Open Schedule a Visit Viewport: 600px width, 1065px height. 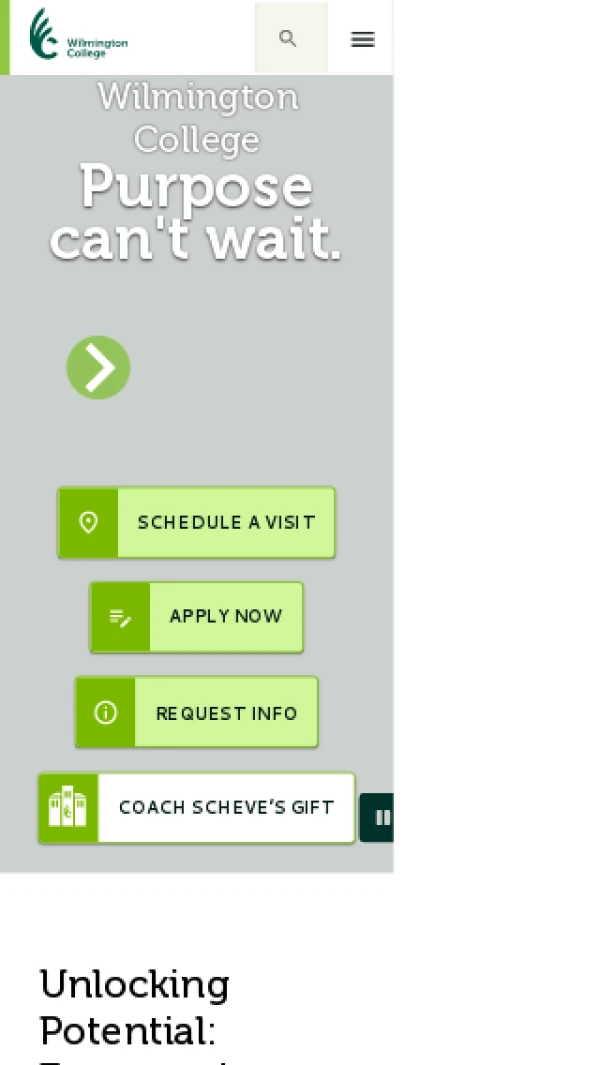(196, 522)
